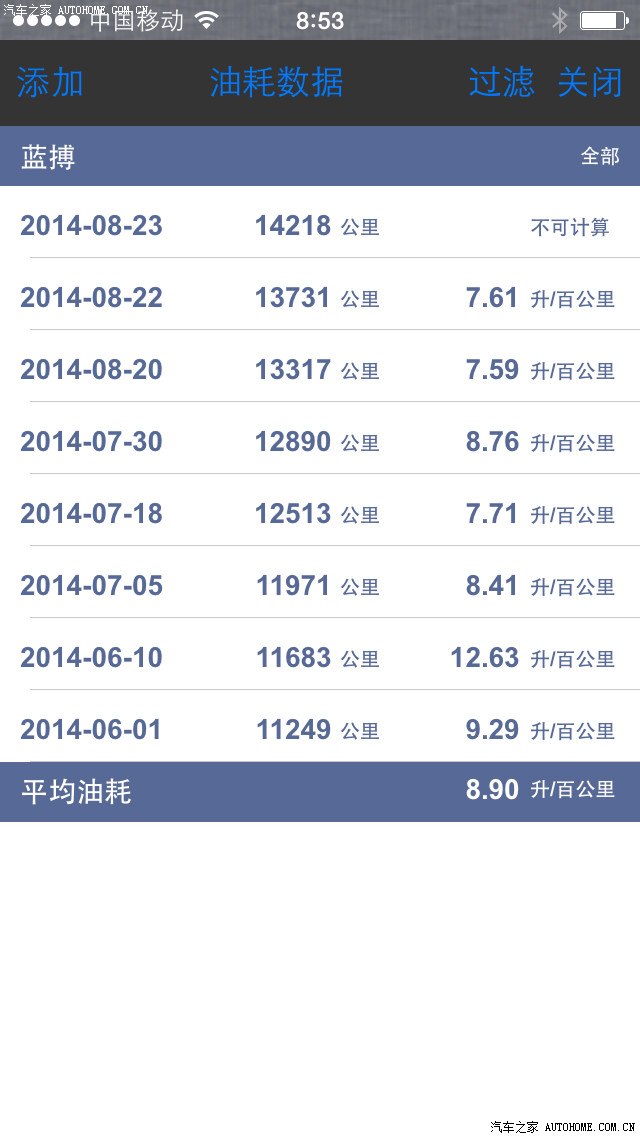
Task: Open the 2014-07-05 record
Action: point(320,586)
